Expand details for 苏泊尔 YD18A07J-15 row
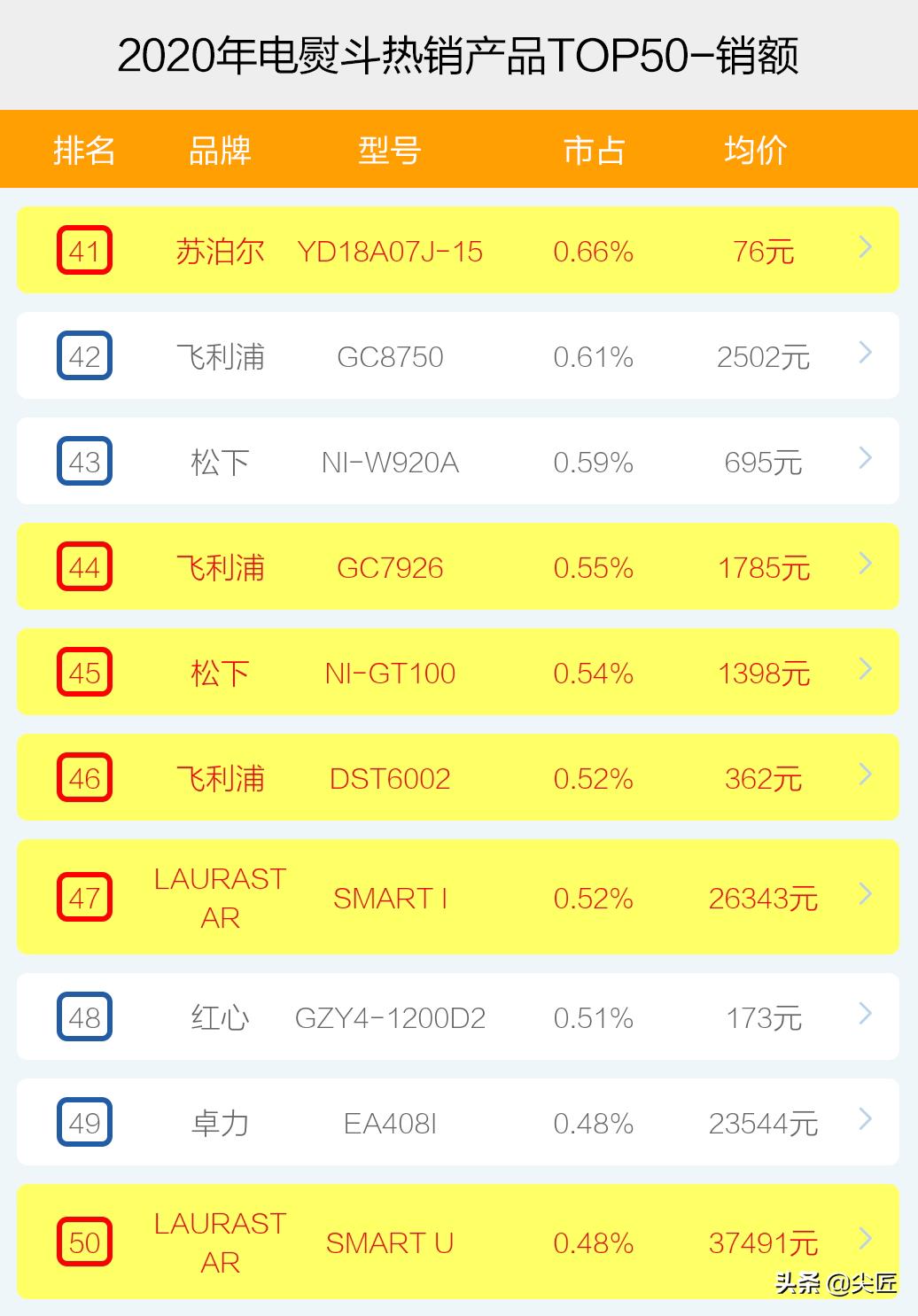The height and width of the screenshot is (1316, 918). (x=862, y=249)
